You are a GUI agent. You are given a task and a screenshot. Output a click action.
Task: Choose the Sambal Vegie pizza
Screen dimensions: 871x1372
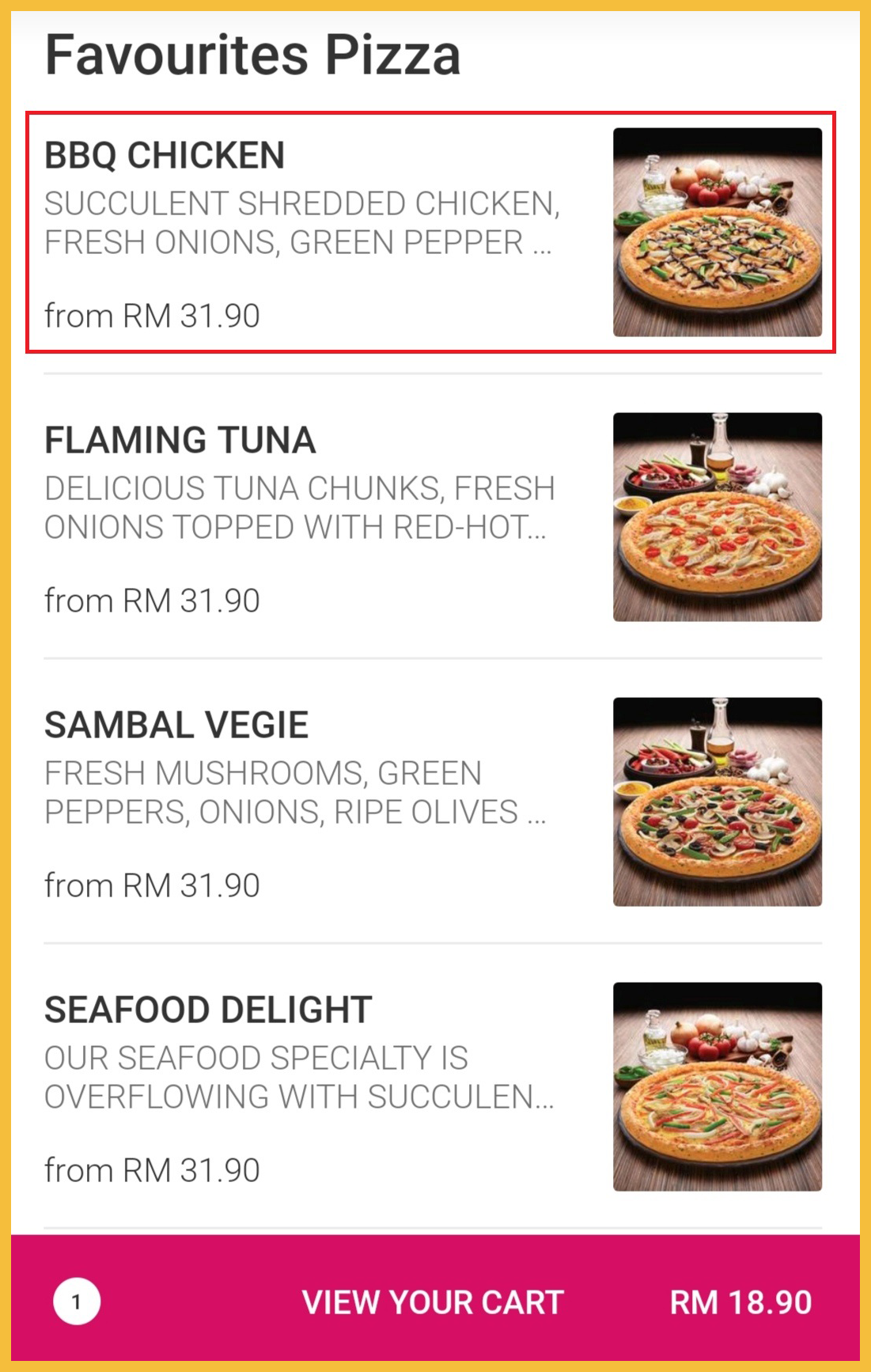point(431,802)
